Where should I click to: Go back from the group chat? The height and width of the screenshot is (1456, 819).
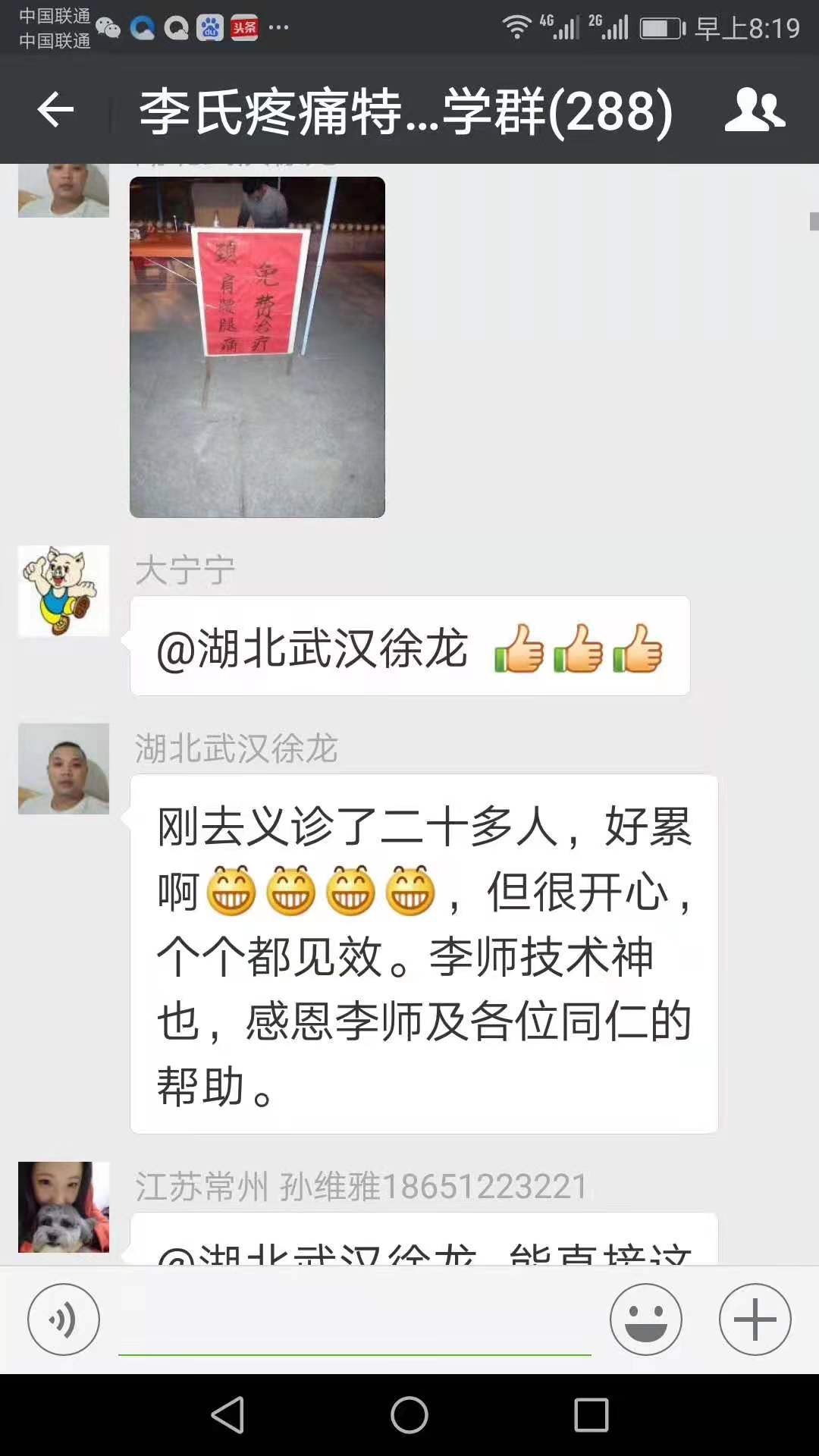tap(55, 111)
